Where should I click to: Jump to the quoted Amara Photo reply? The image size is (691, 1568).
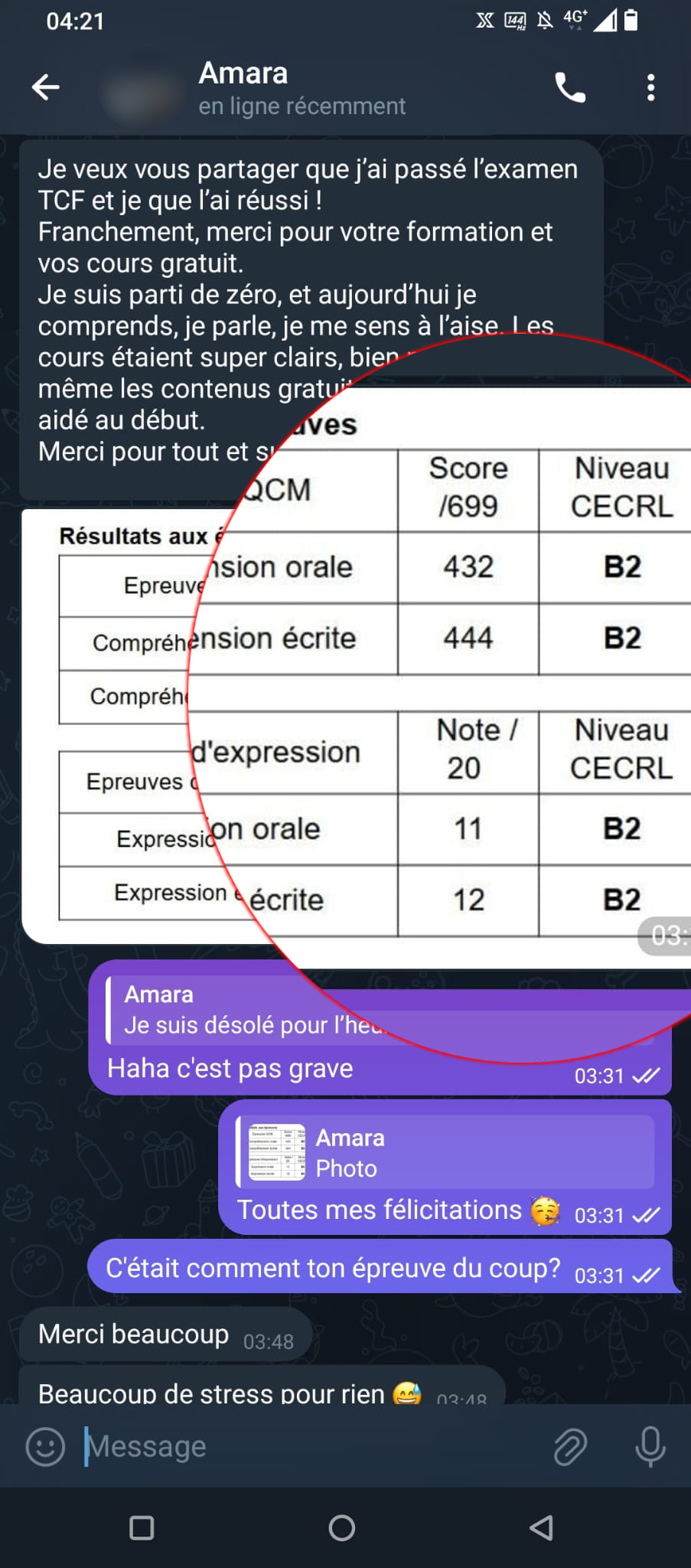[x=445, y=1152]
